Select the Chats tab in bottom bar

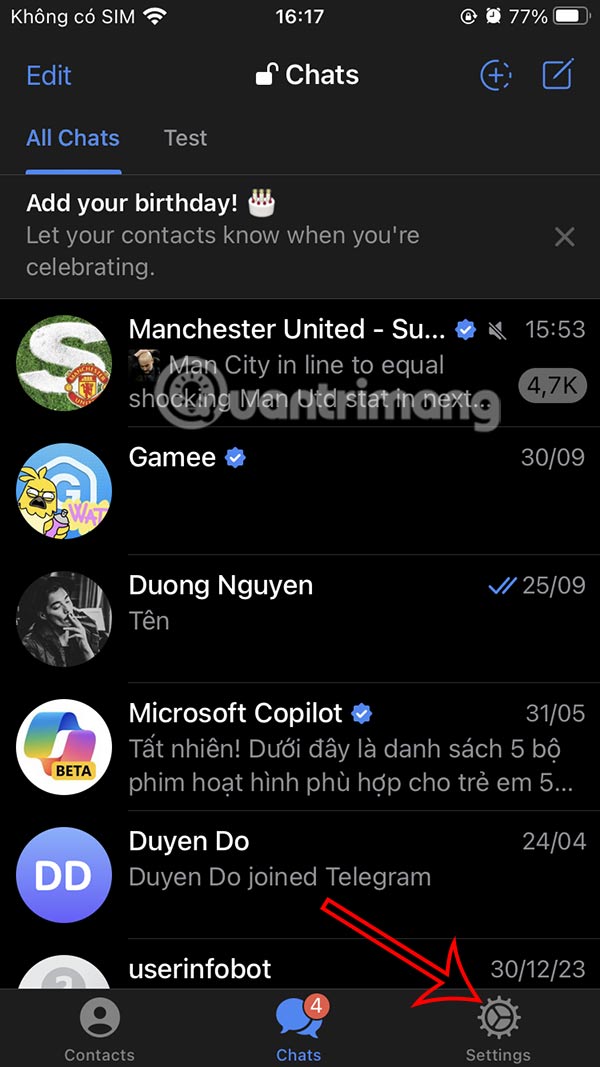click(299, 1028)
